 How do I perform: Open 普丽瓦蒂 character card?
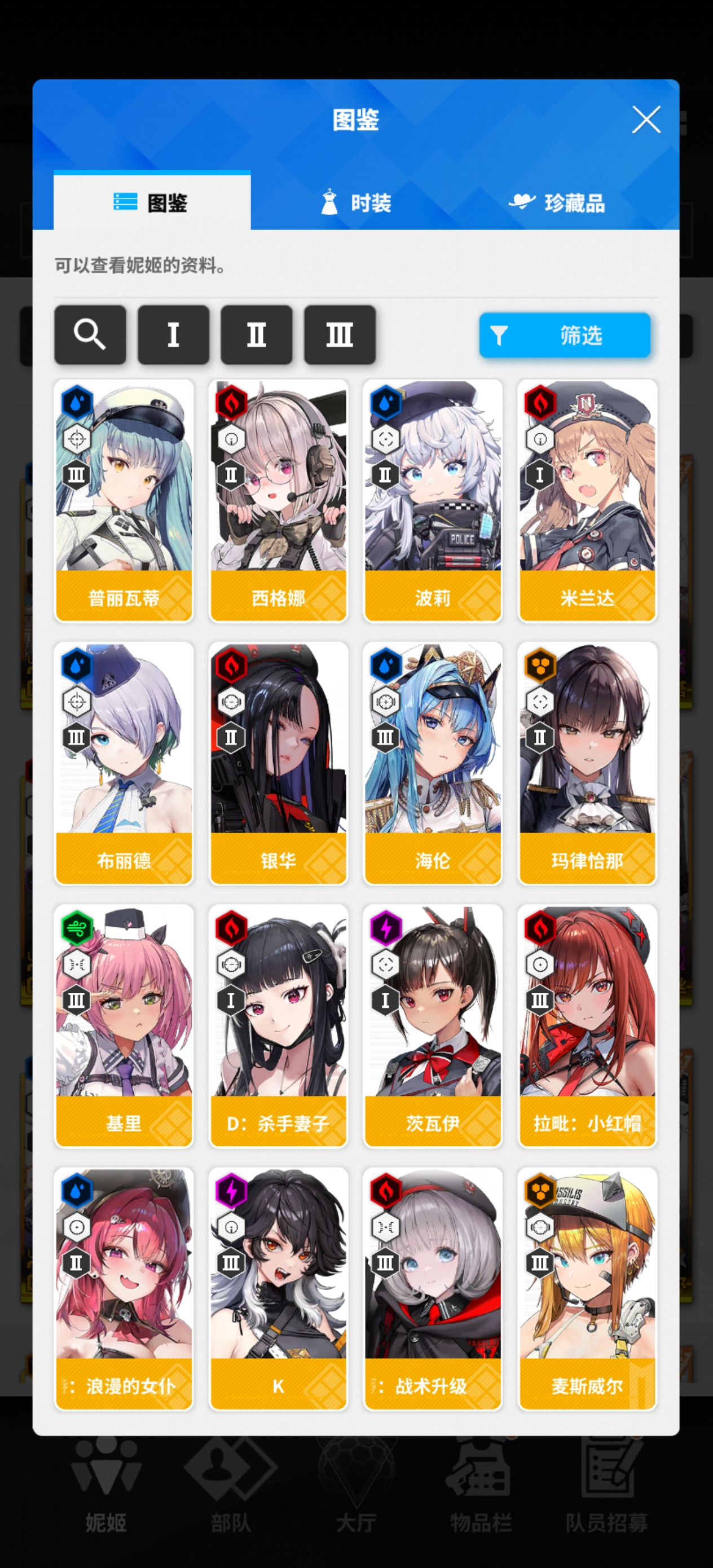pos(124,500)
